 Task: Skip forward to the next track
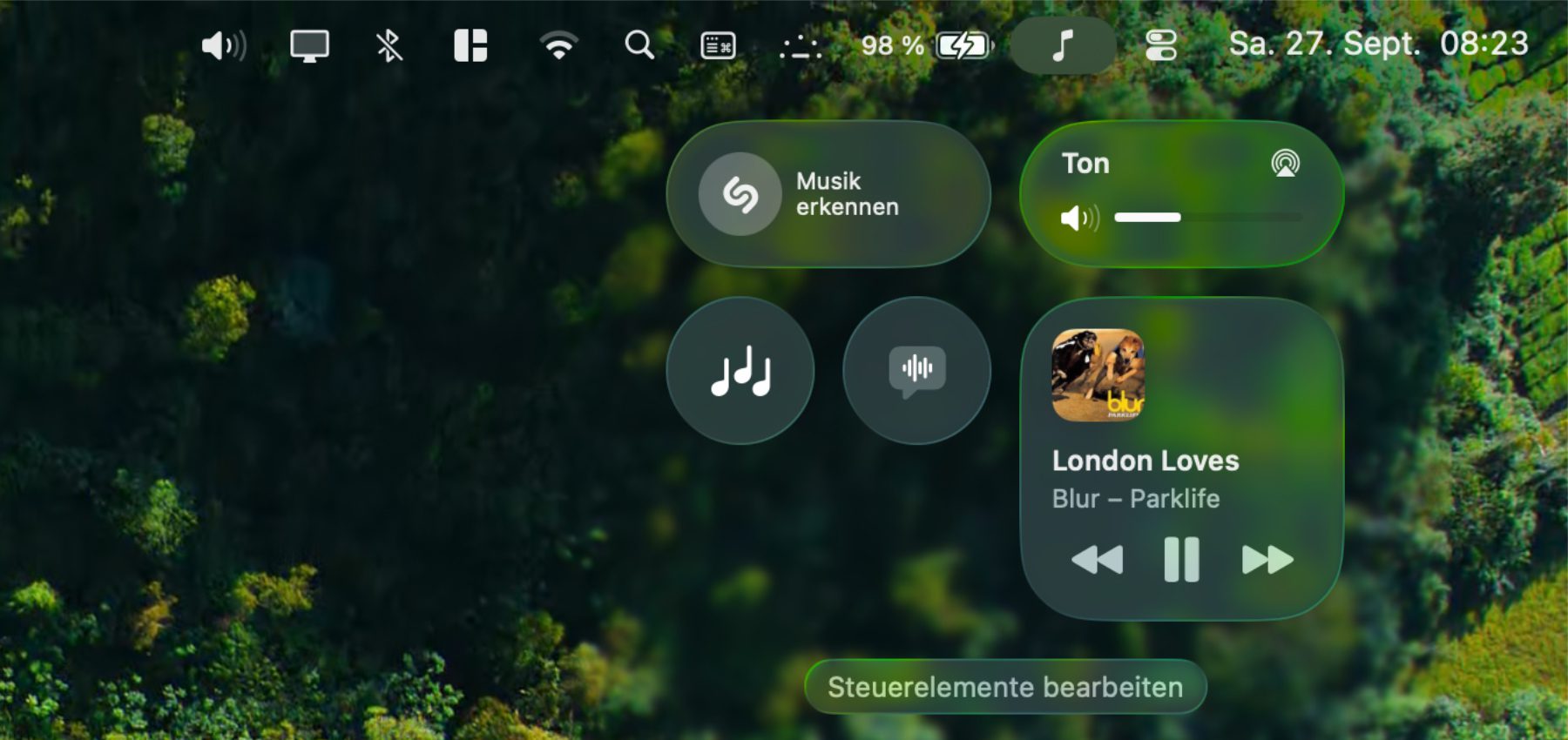[x=1267, y=560]
